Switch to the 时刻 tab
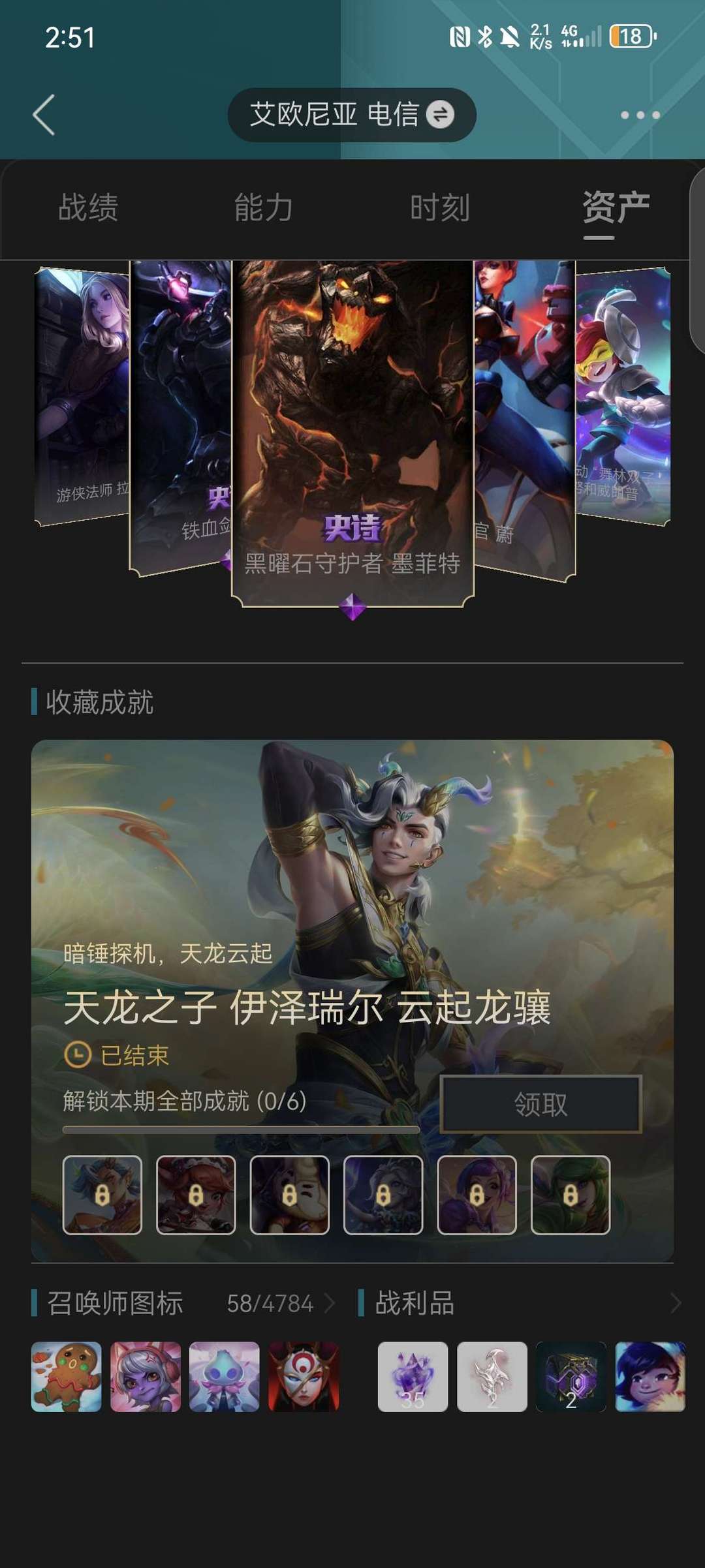Image resolution: width=705 pixels, height=1568 pixels. [x=439, y=208]
